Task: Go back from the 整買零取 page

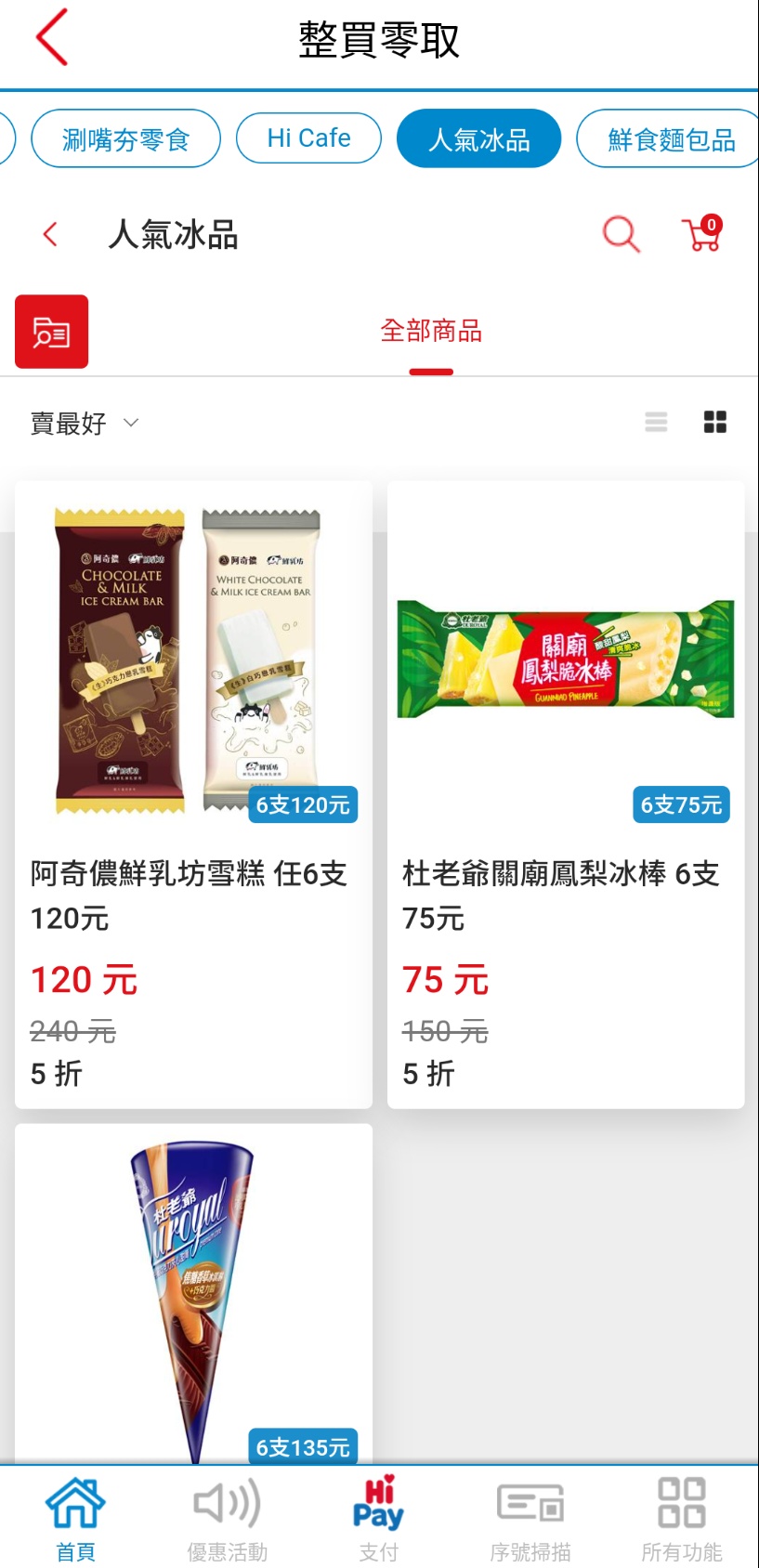Action: (x=52, y=38)
